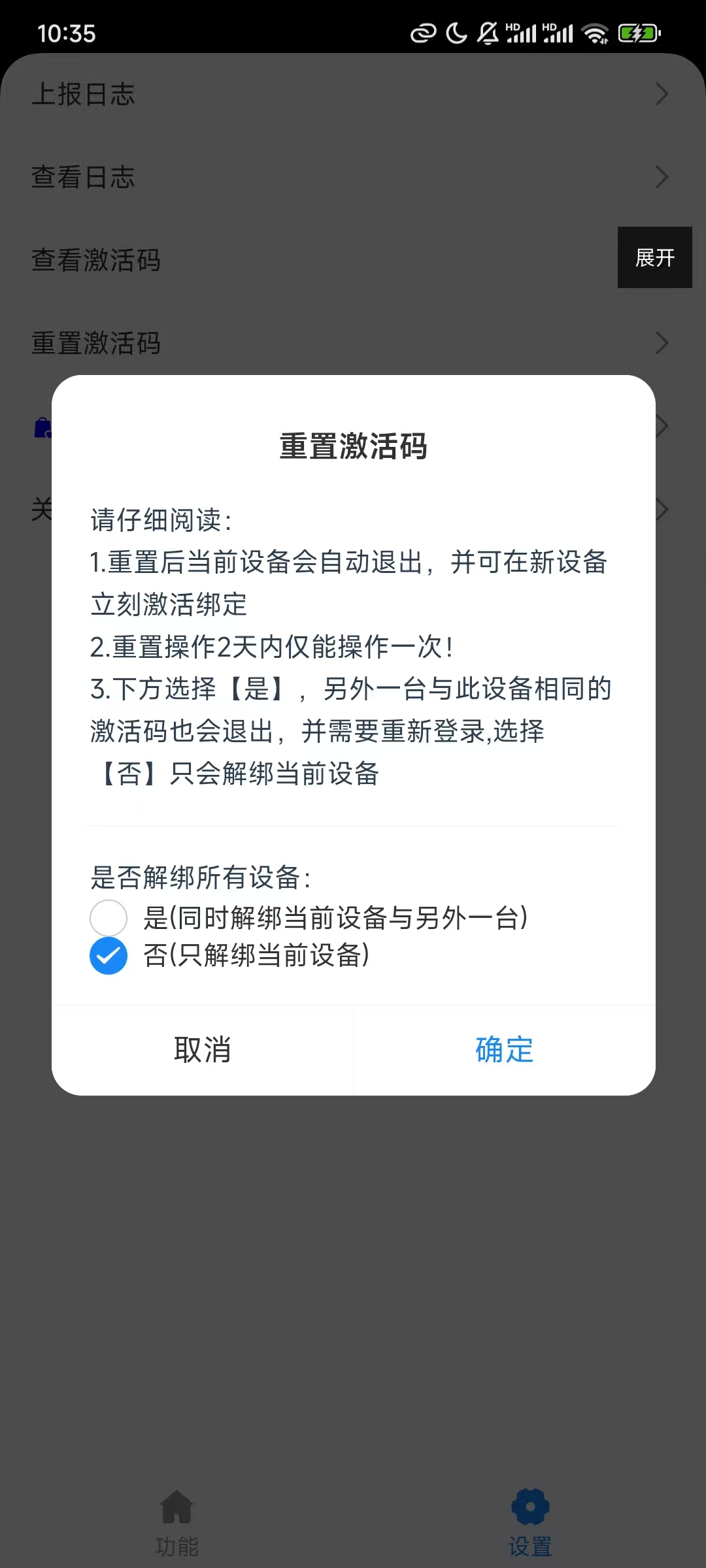Select 是 to unbind all devices
Viewport: 706px width, 1568px height.
[x=109, y=918]
